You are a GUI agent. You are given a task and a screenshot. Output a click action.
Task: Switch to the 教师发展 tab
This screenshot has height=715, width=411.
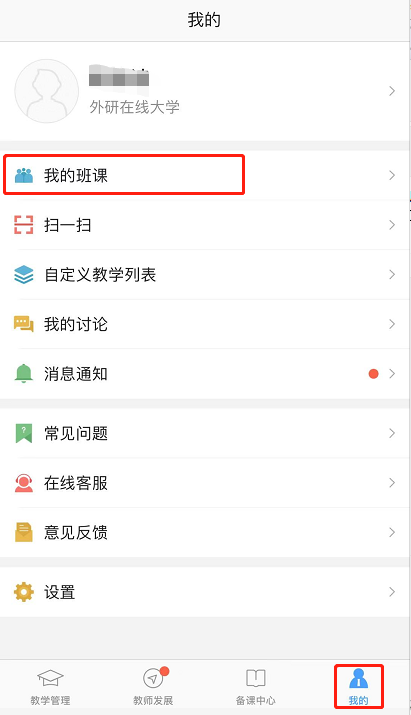tap(153, 687)
